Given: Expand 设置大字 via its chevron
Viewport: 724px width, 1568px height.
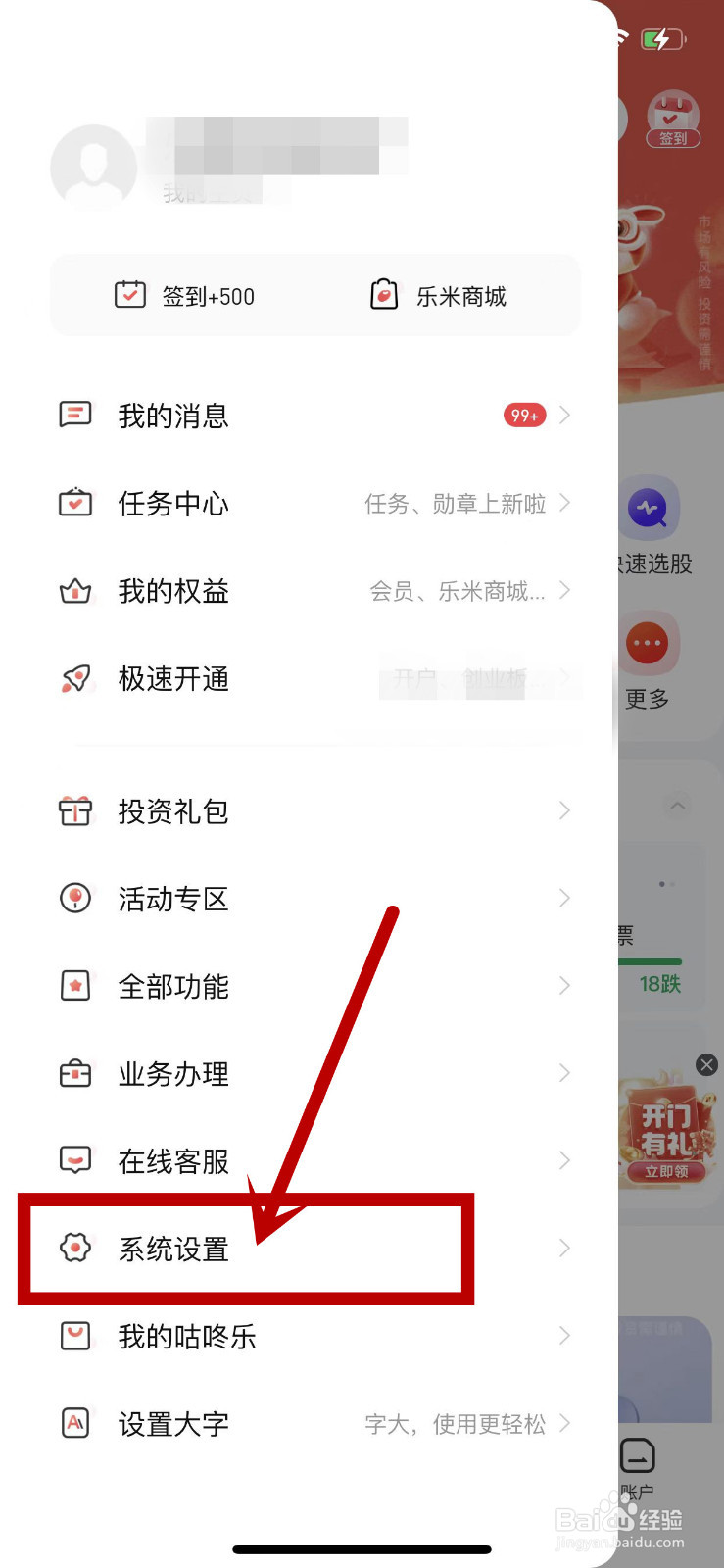Looking at the screenshot, I should [563, 1423].
